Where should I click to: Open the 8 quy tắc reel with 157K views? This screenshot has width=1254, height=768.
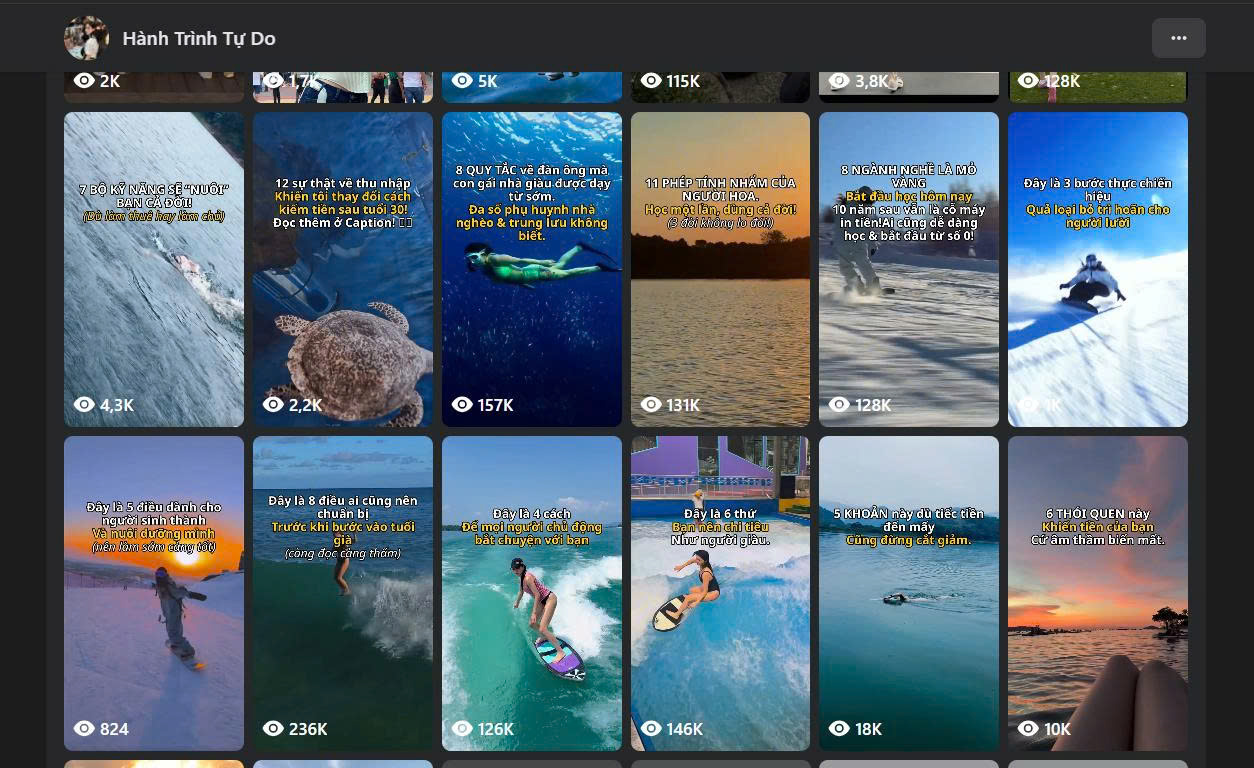coord(532,269)
